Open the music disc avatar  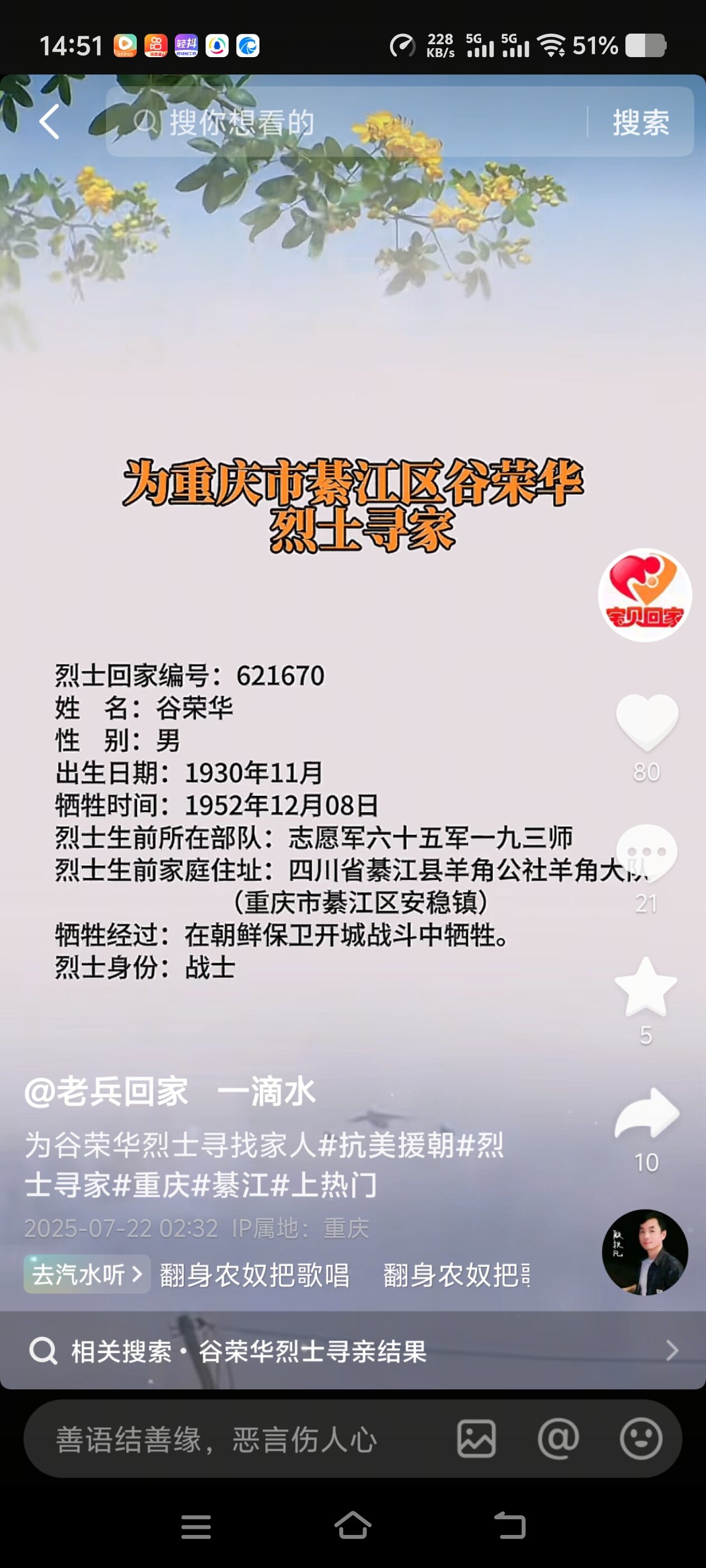[x=644, y=1252]
